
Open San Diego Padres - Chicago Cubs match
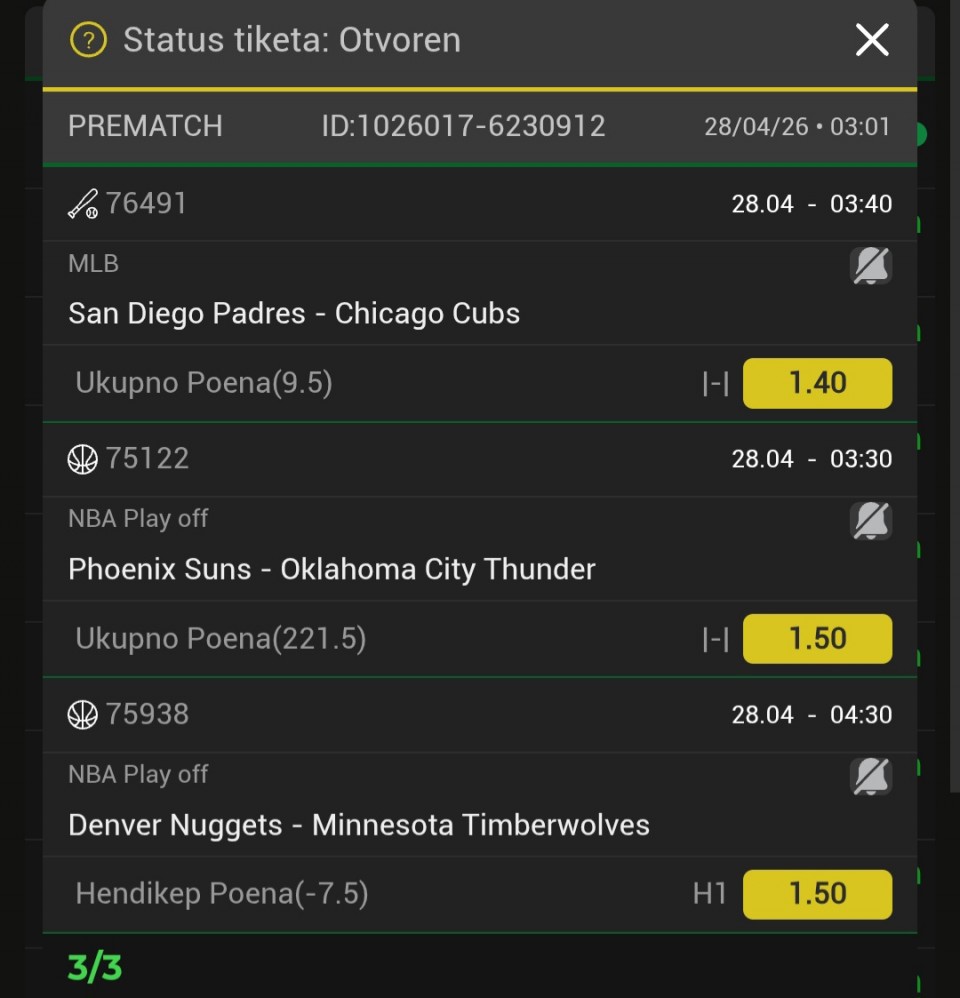(294, 313)
